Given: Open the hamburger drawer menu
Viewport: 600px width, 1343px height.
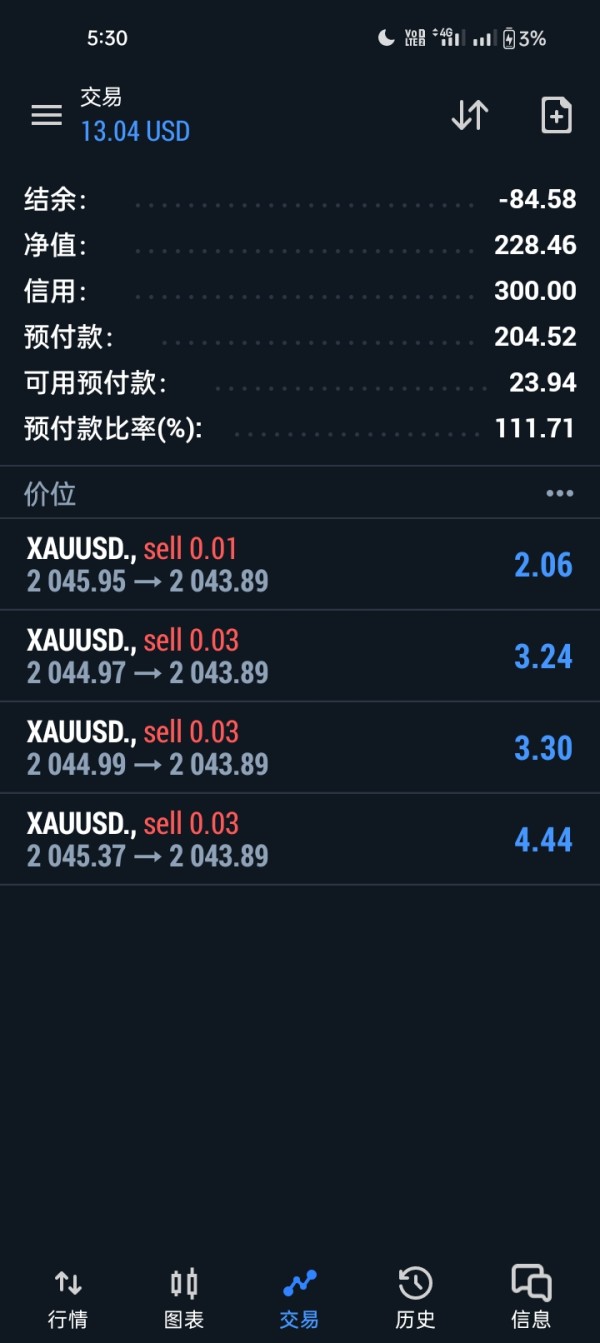Looking at the screenshot, I should pos(46,115).
